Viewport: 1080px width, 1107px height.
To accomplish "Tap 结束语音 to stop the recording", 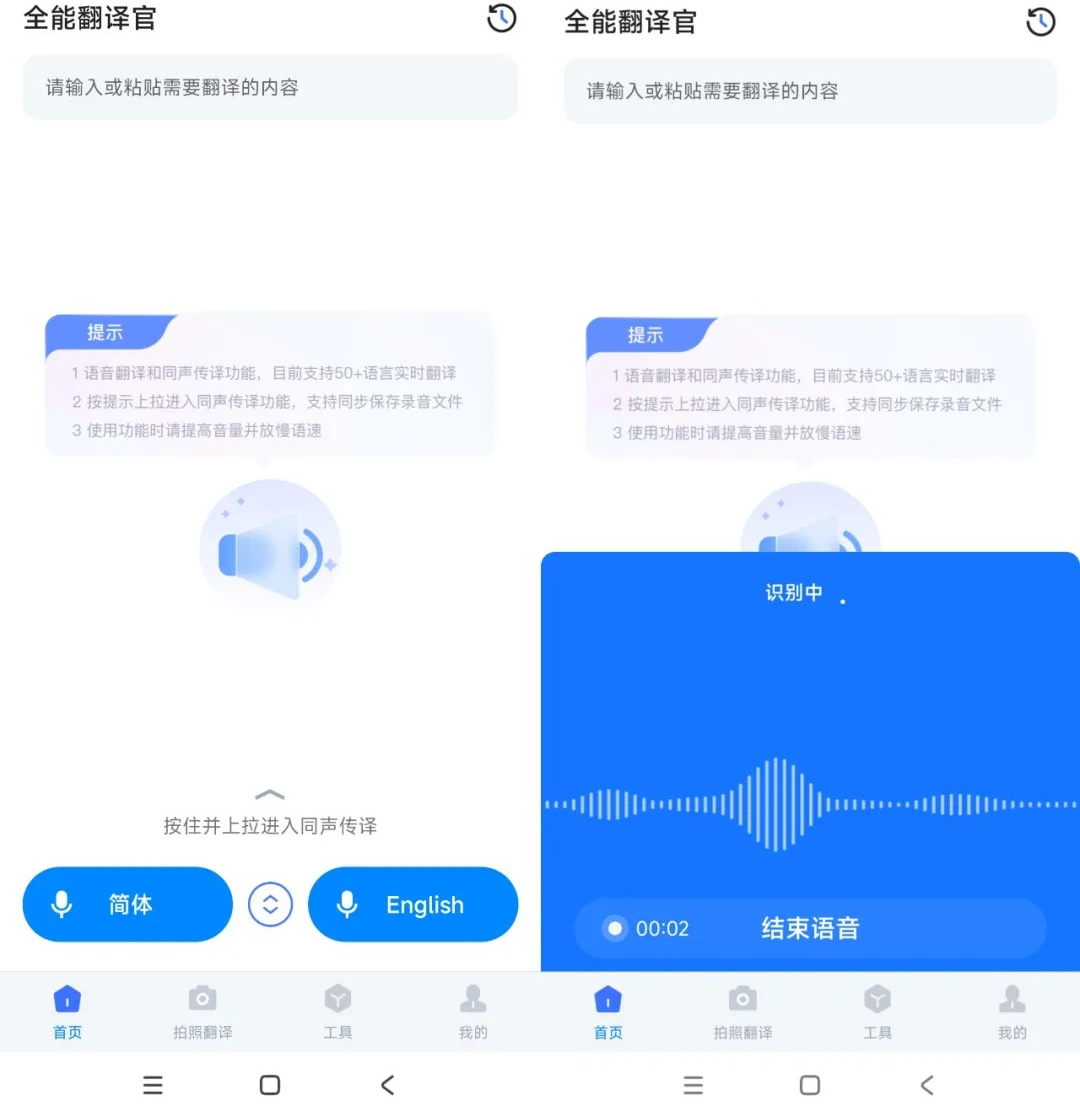I will (x=810, y=929).
